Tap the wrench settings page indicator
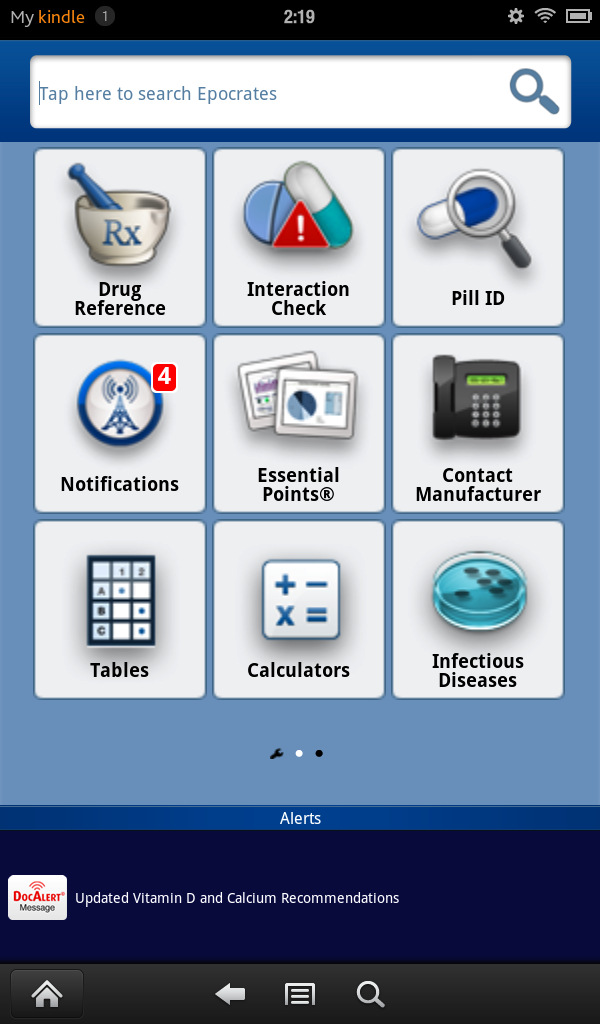 click(x=277, y=753)
